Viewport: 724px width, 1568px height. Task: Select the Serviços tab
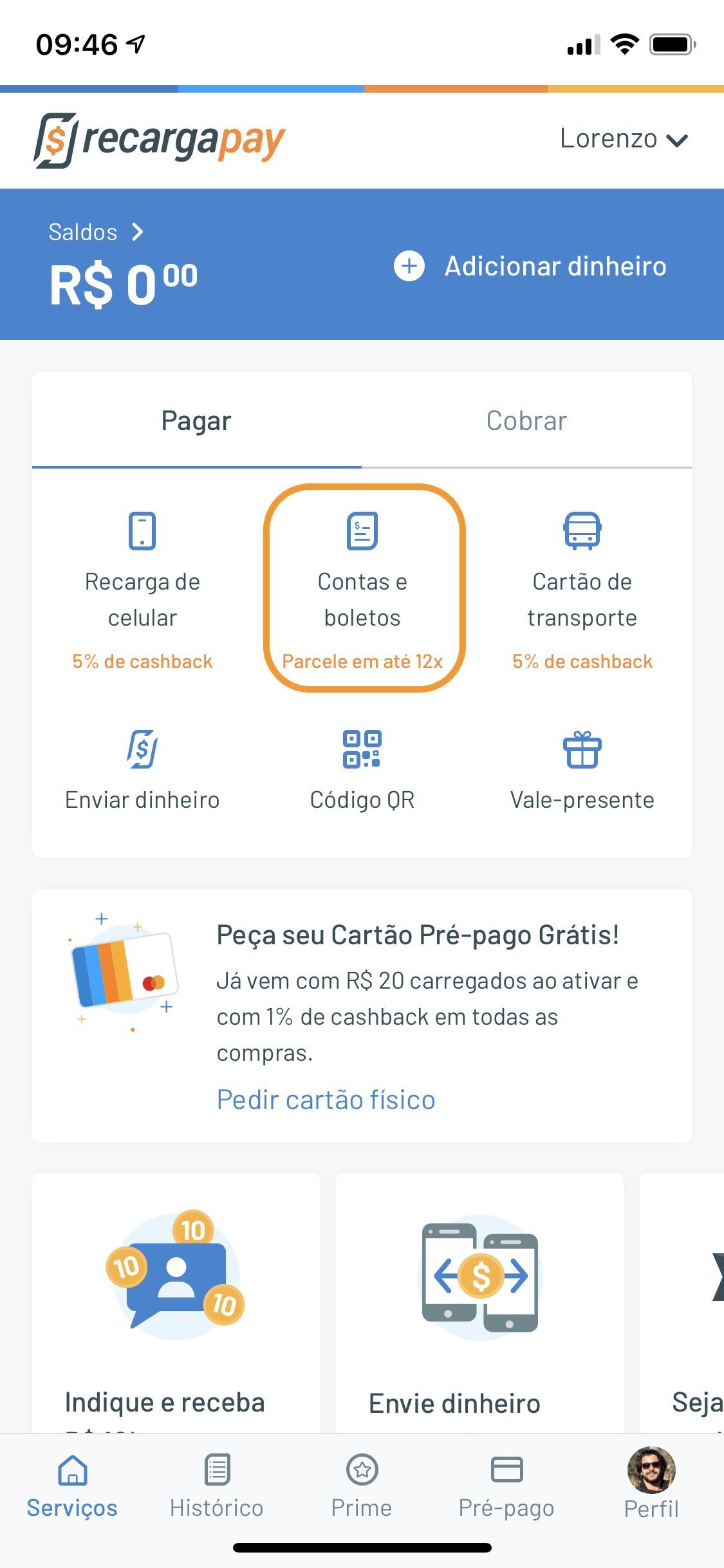[x=72, y=1486]
